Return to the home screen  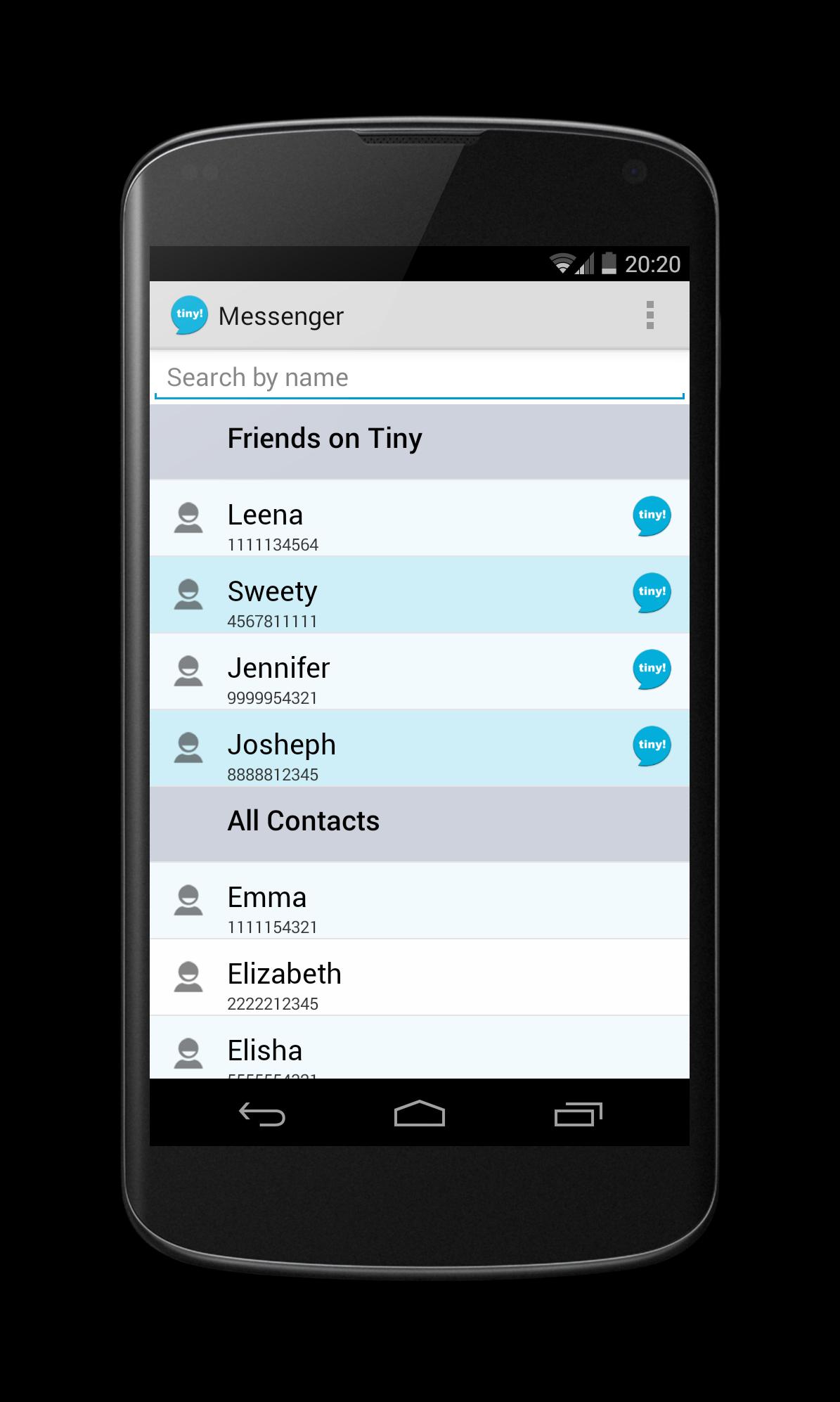click(x=420, y=1114)
